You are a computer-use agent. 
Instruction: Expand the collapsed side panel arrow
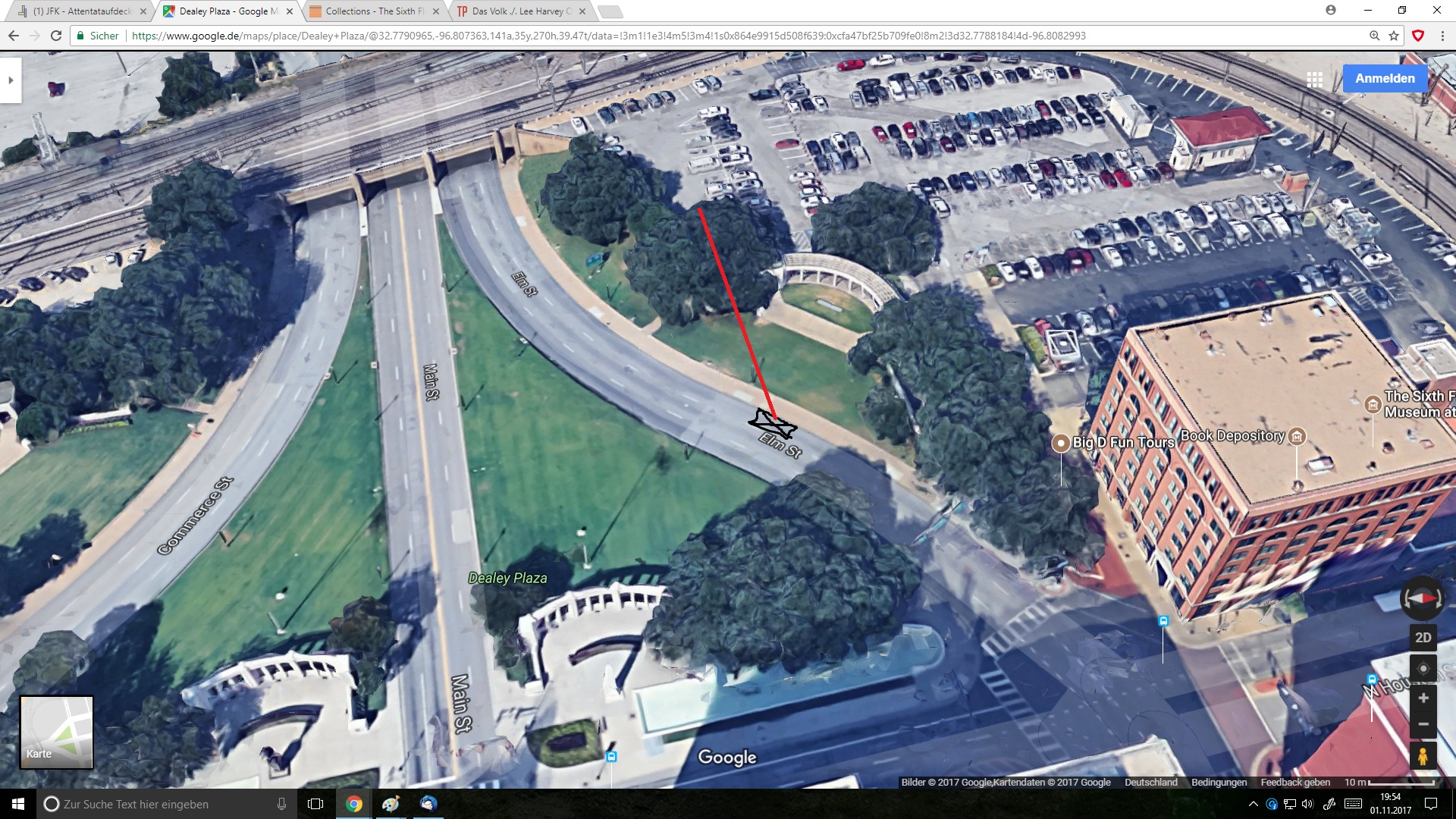tap(11, 80)
